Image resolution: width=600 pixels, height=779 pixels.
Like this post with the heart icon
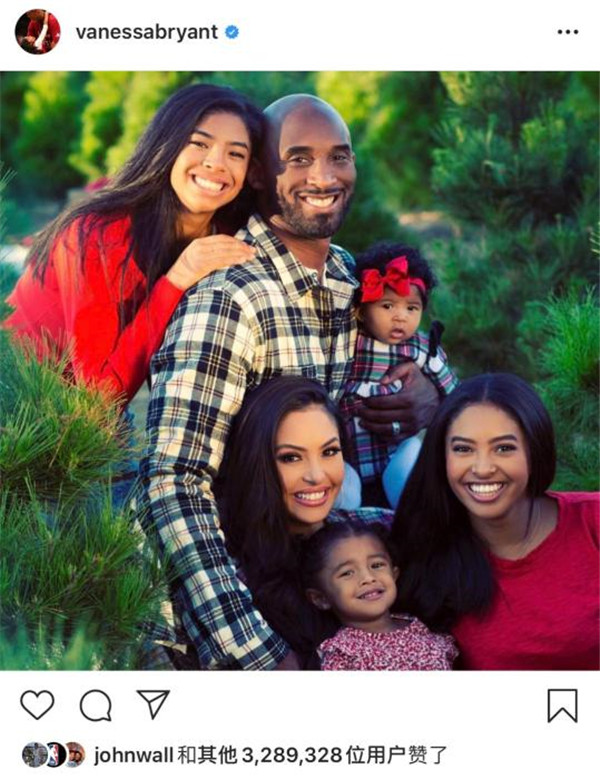(37, 705)
